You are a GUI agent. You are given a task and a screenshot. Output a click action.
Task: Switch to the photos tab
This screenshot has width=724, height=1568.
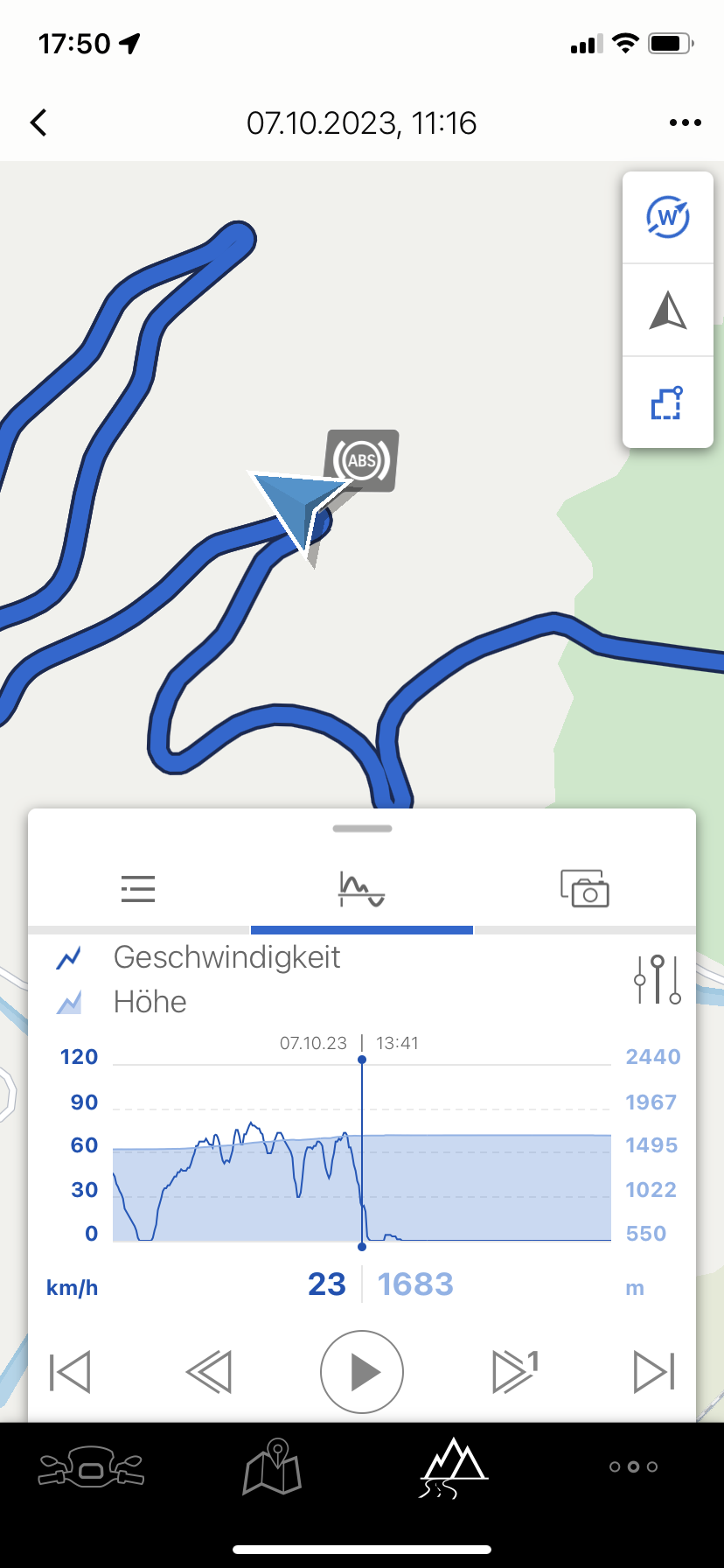pyautogui.click(x=584, y=889)
